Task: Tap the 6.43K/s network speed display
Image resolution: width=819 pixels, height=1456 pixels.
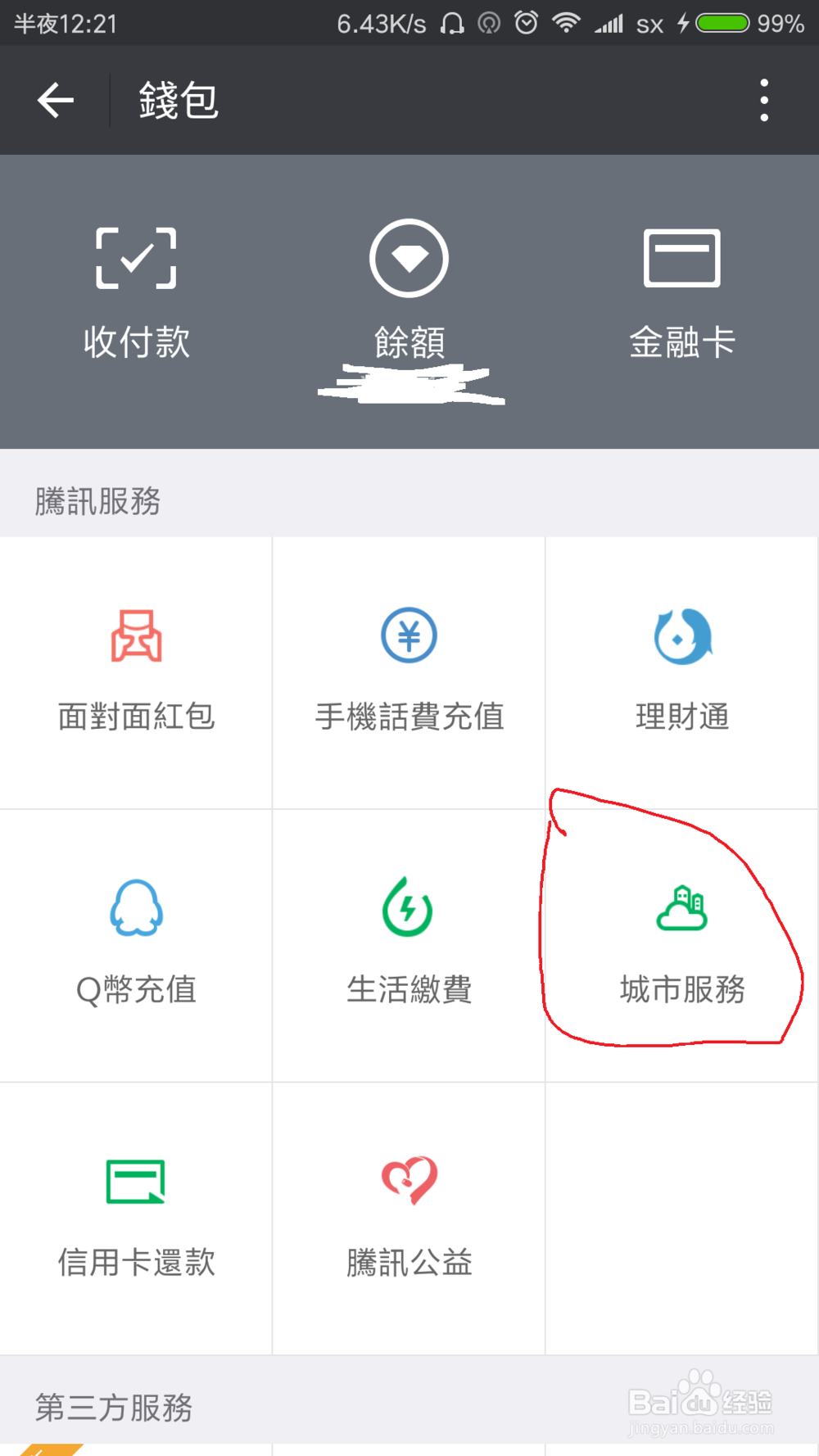Action: pos(380,22)
